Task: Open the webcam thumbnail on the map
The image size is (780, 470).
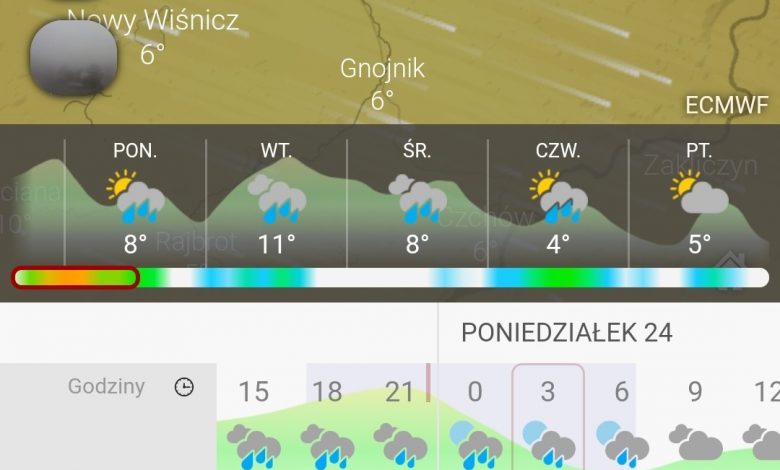Action: tap(74, 58)
